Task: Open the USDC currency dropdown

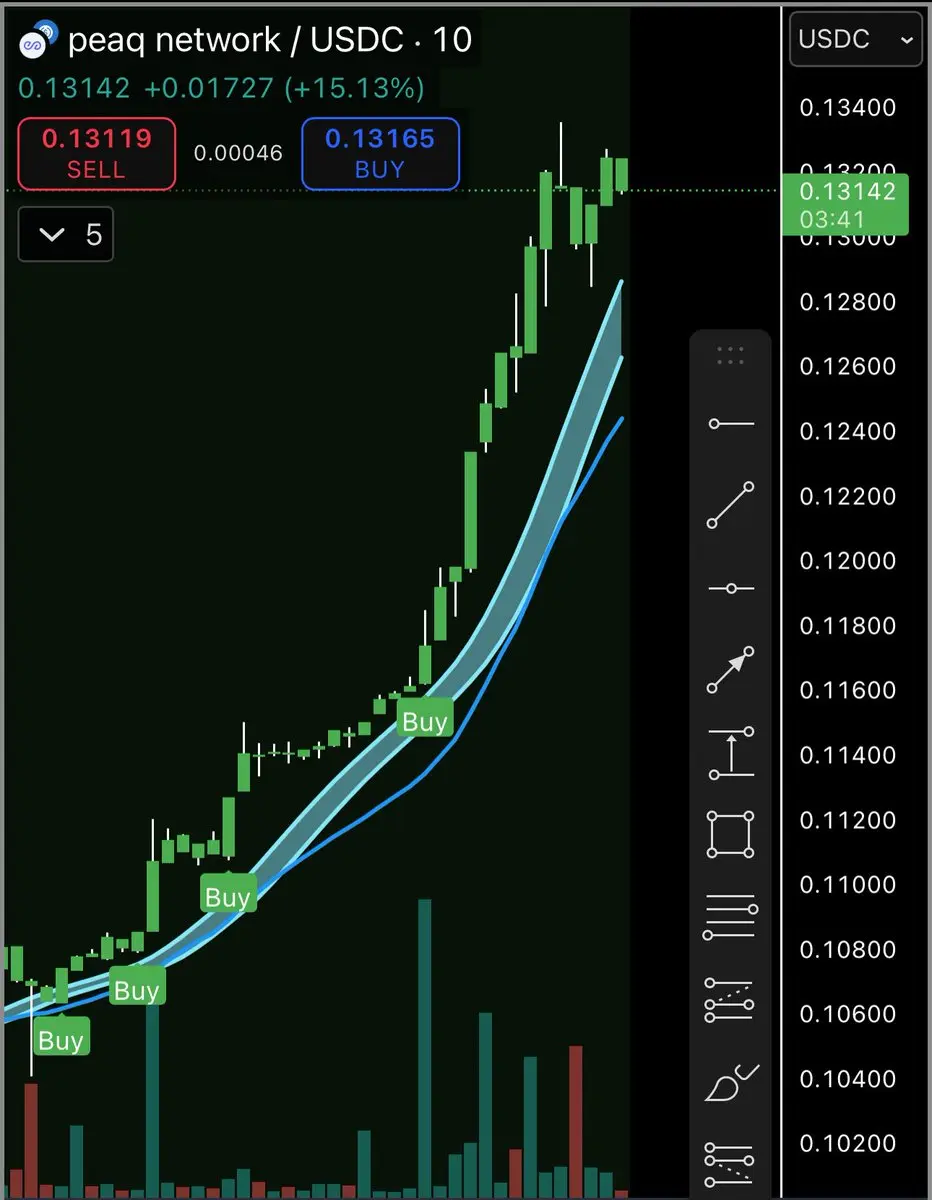Action: pos(855,40)
